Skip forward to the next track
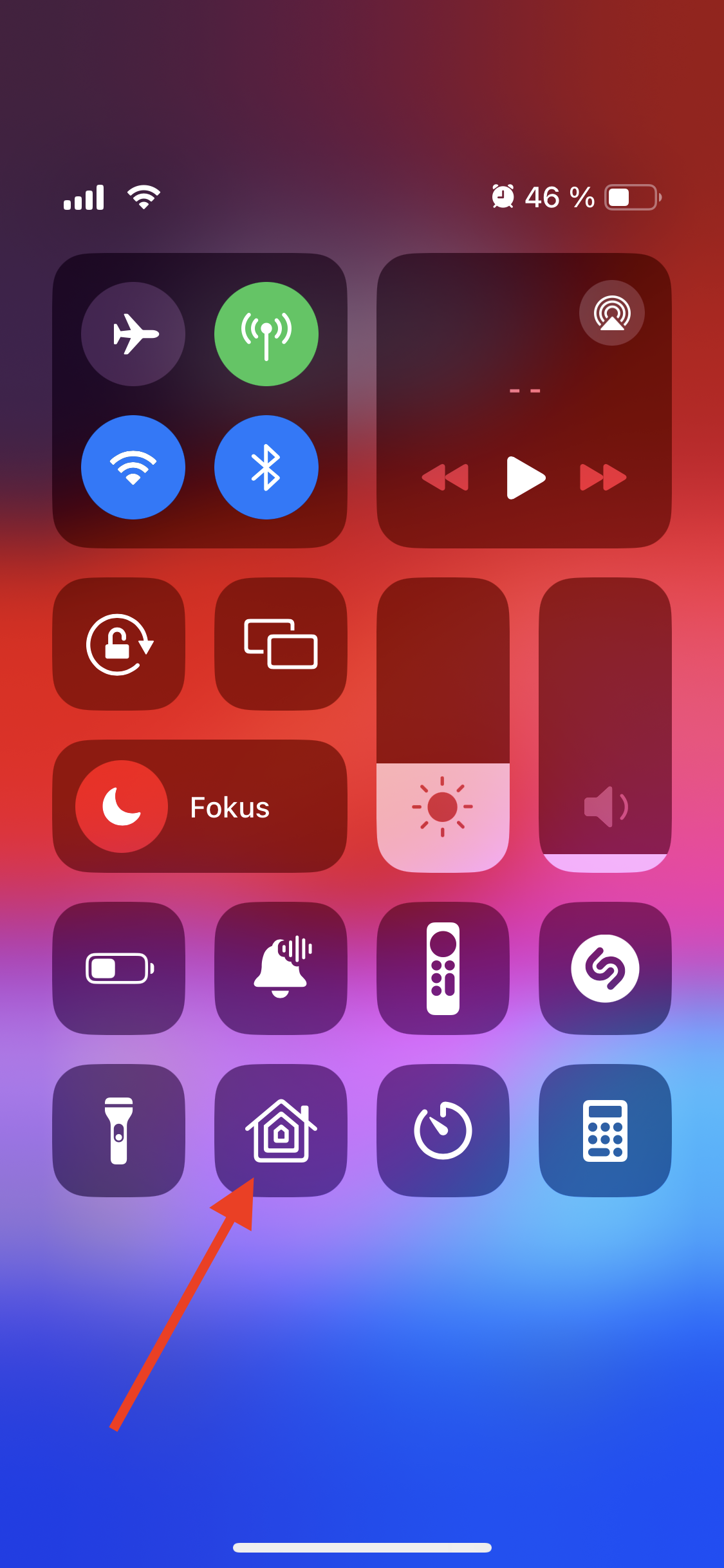Screen dimensions: 724x1568 [x=604, y=478]
